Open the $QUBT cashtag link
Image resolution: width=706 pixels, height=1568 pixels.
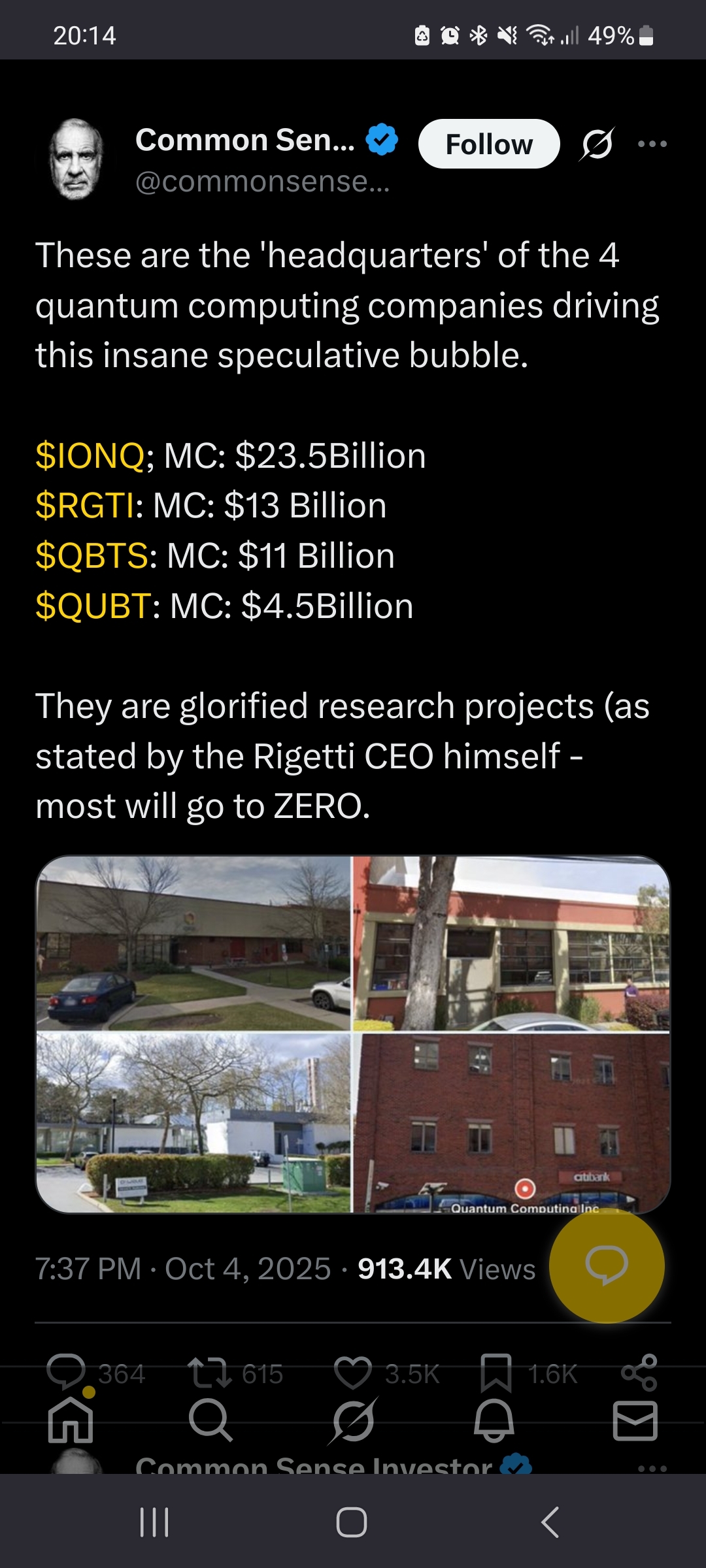(93, 606)
